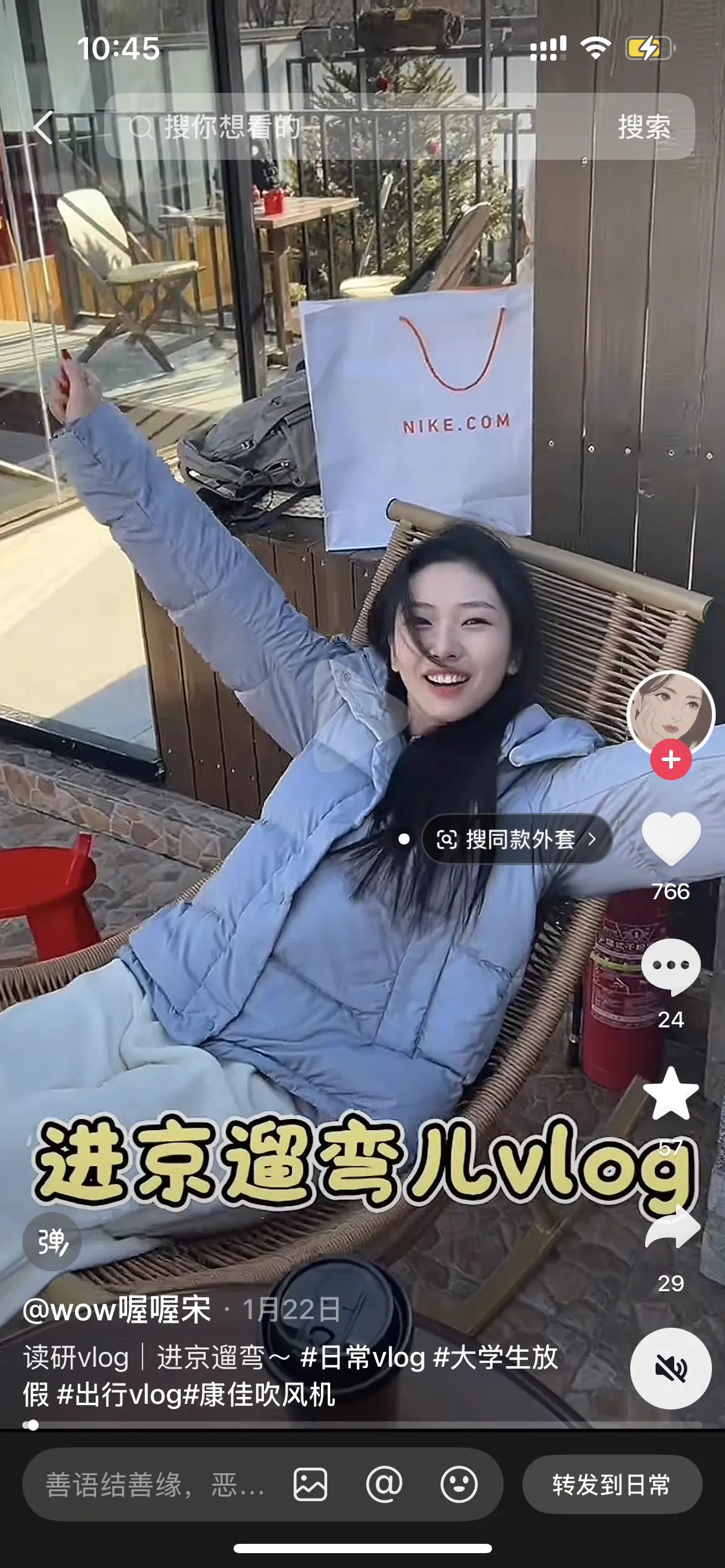
Task: Tap the 搜索 button
Action: (644, 128)
